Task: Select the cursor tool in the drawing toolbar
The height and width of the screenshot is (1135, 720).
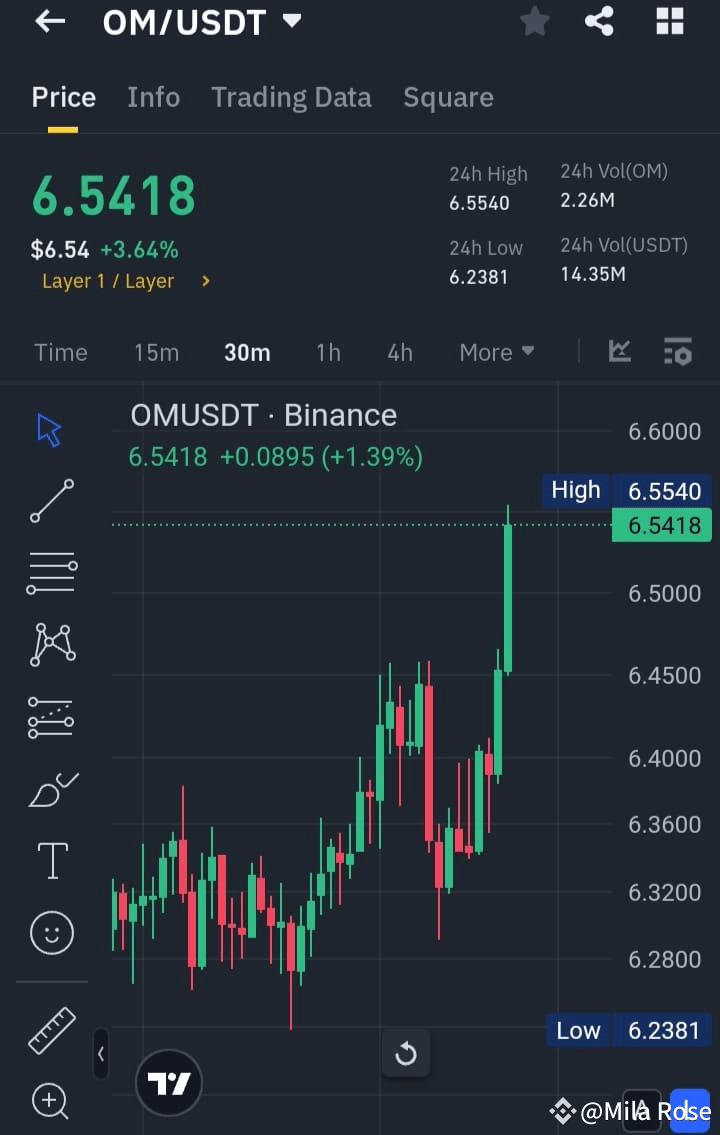Action: tap(48, 428)
